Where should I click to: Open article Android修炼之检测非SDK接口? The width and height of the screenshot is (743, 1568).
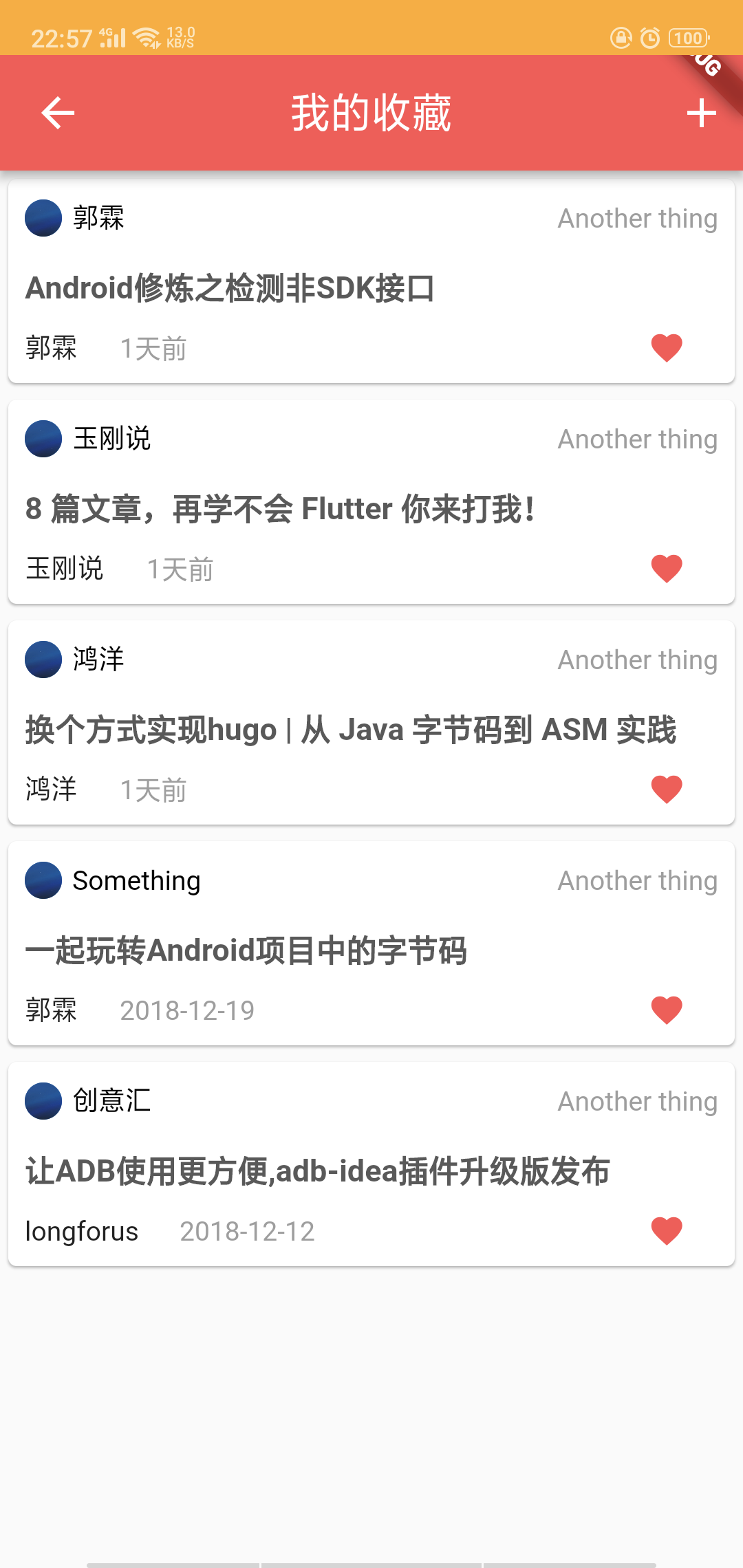(x=230, y=288)
